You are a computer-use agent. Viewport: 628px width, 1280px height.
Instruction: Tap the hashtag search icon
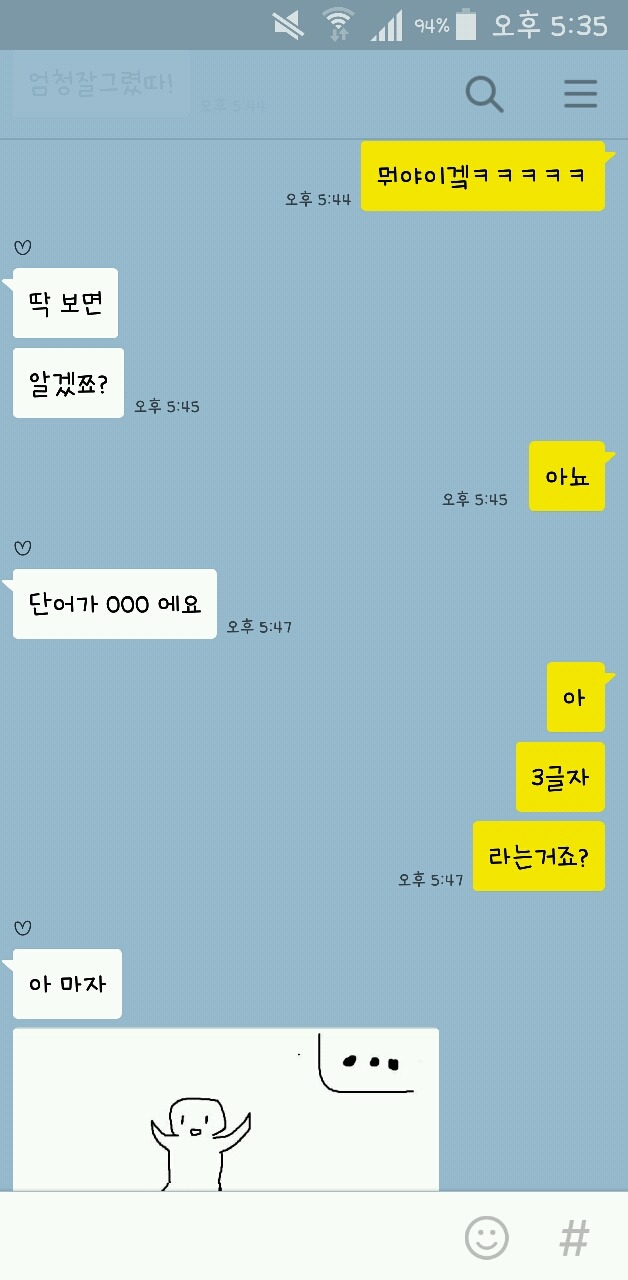574,1238
